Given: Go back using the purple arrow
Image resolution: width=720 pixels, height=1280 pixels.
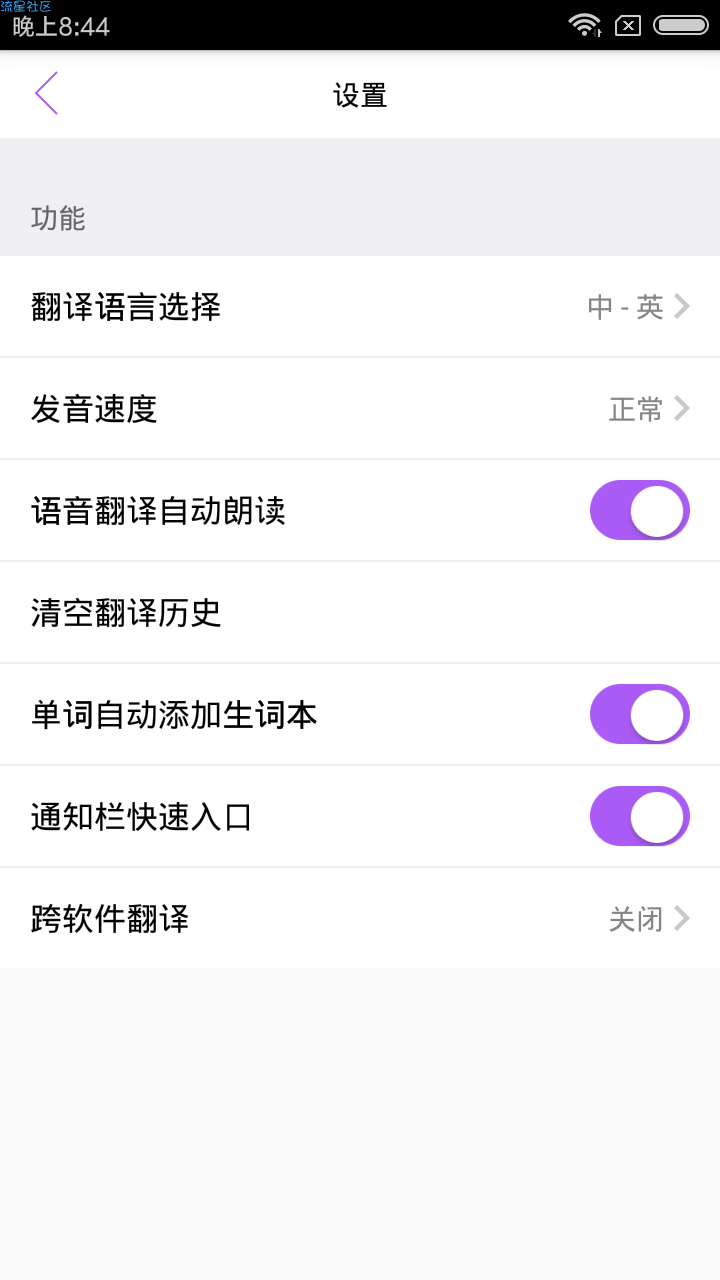Looking at the screenshot, I should pos(46,93).
